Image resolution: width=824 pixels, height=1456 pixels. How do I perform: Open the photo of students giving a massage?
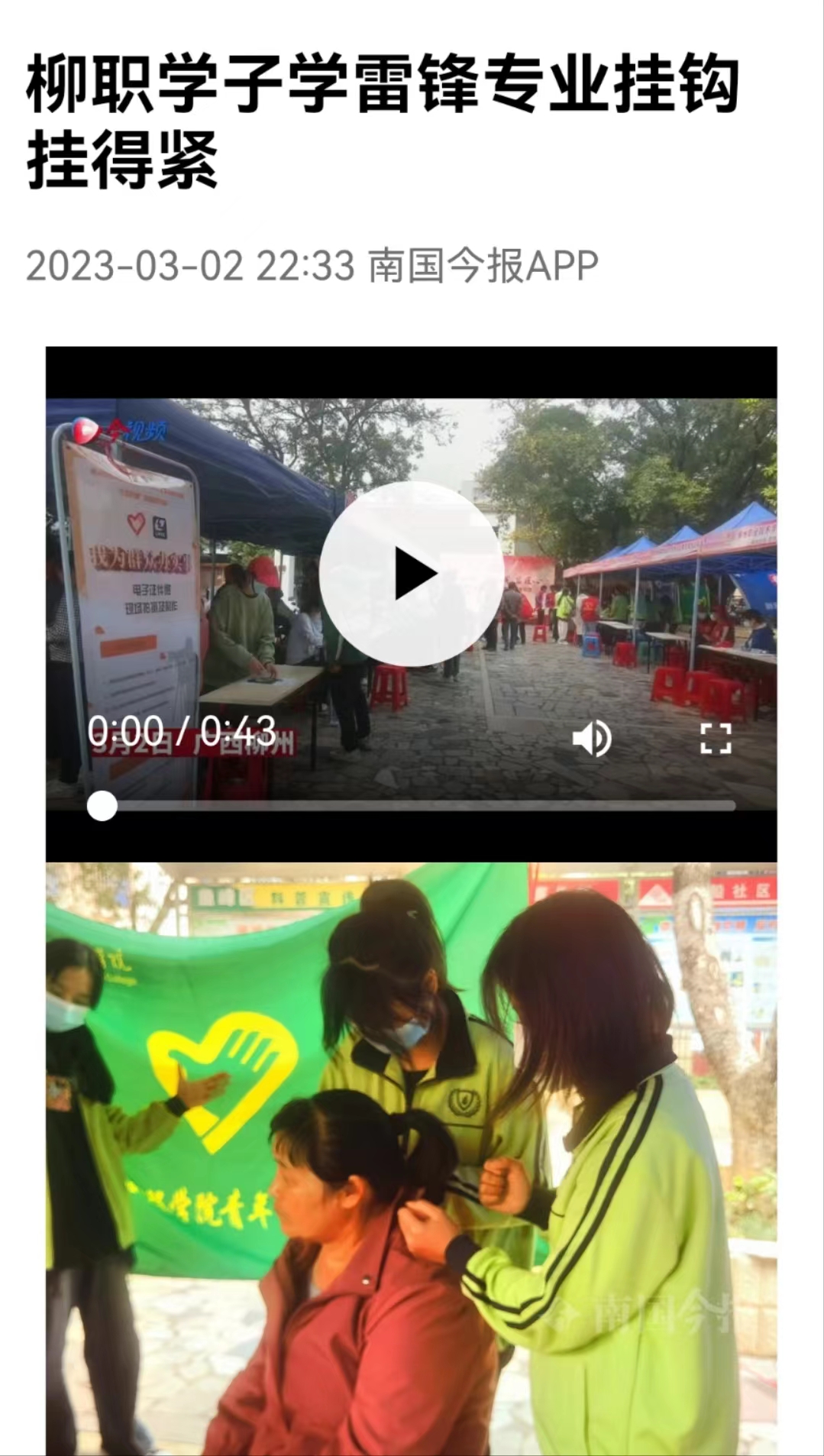point(411,1157)
